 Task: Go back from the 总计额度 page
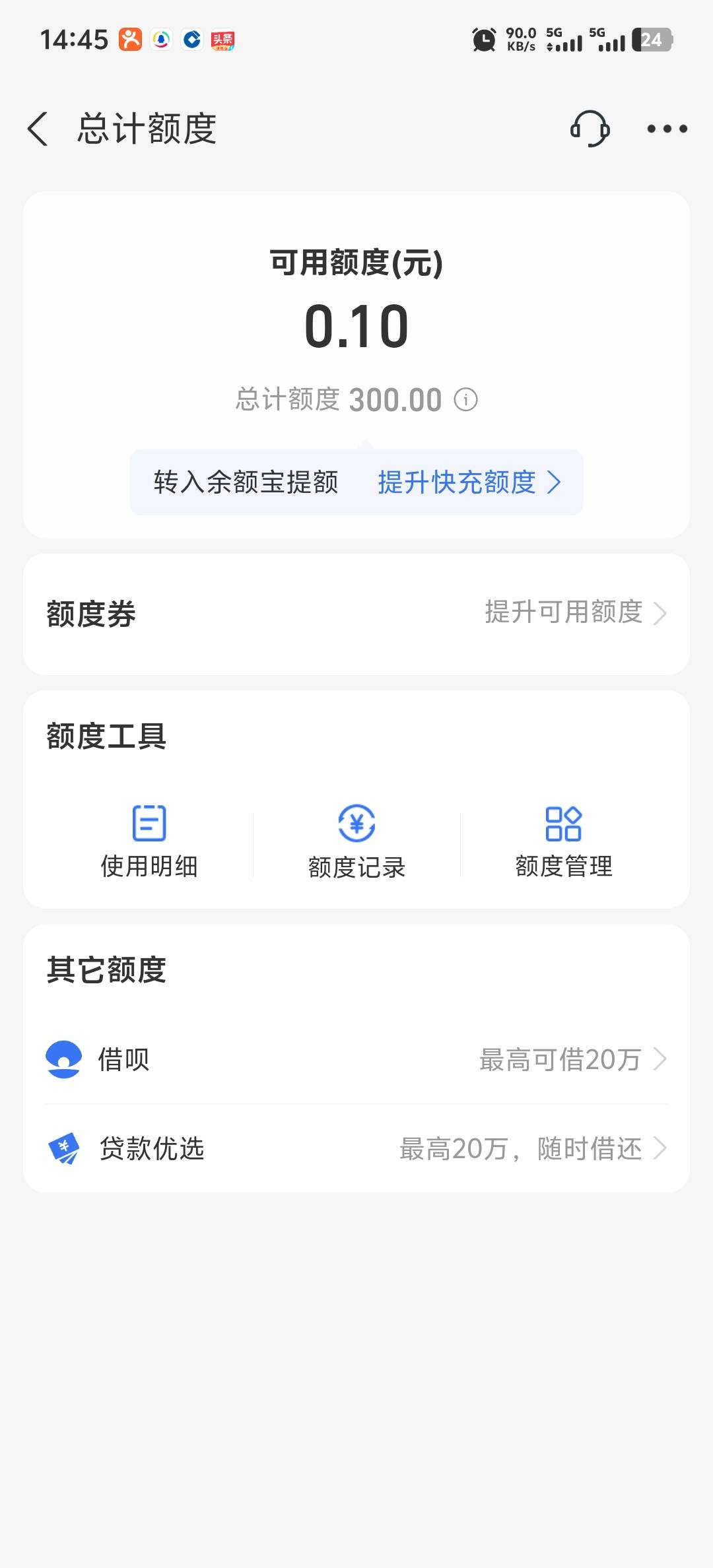click(x=38, y=129)
